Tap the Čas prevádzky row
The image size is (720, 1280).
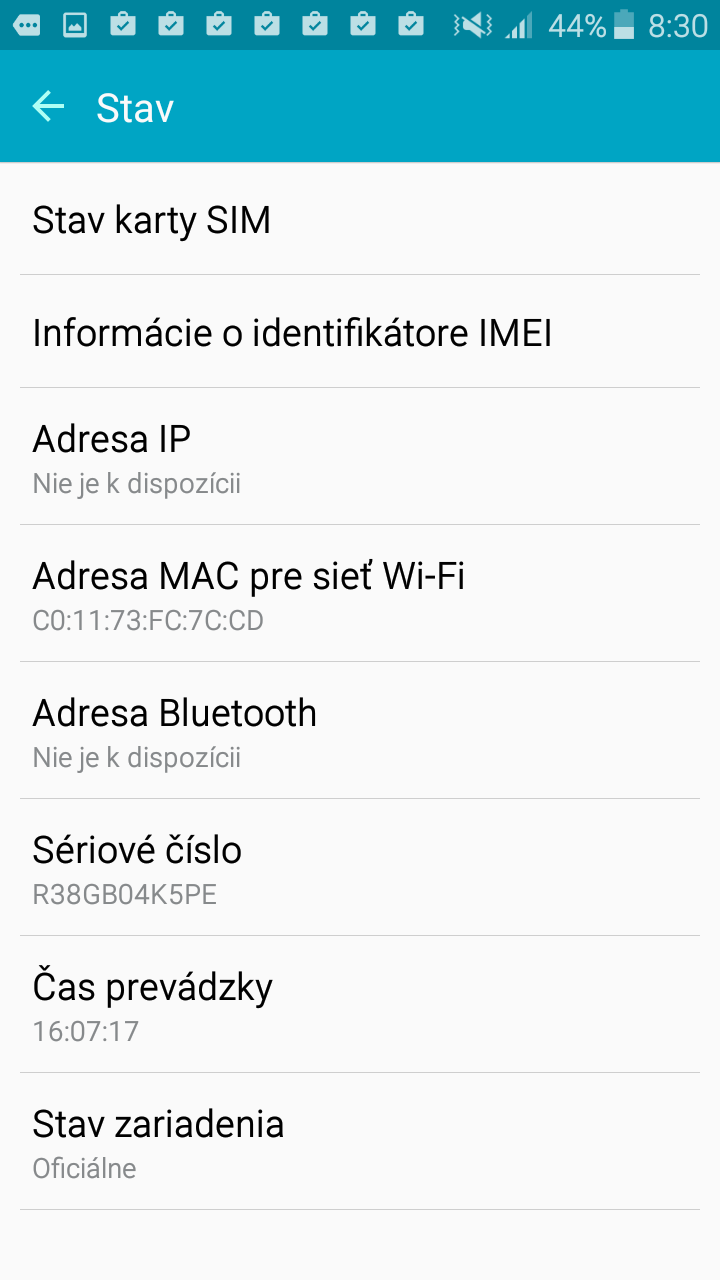point(360,1004)
